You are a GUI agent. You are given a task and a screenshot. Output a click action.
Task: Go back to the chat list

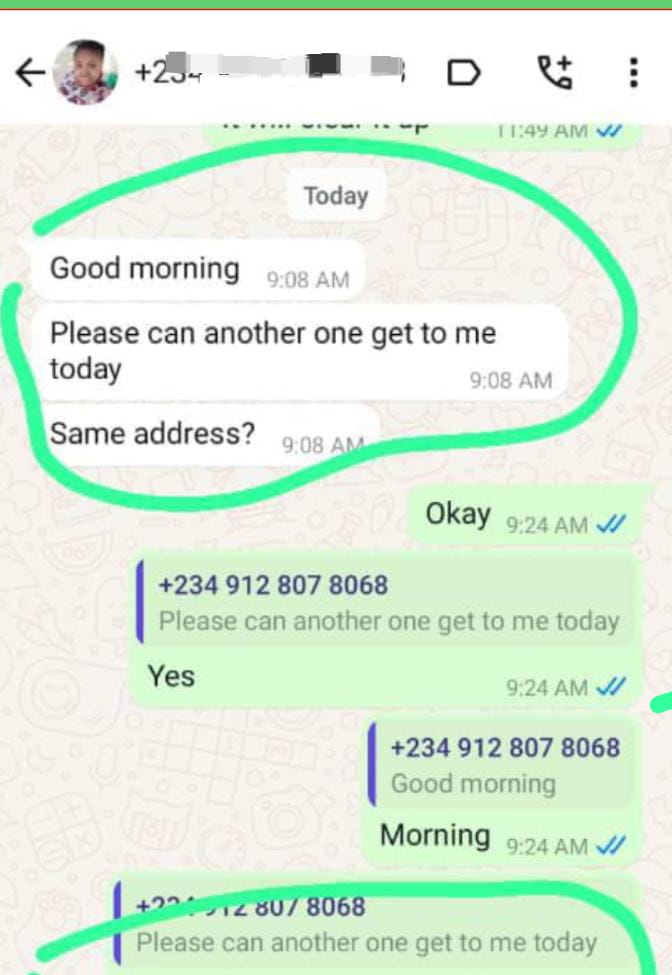coord(30,72)
